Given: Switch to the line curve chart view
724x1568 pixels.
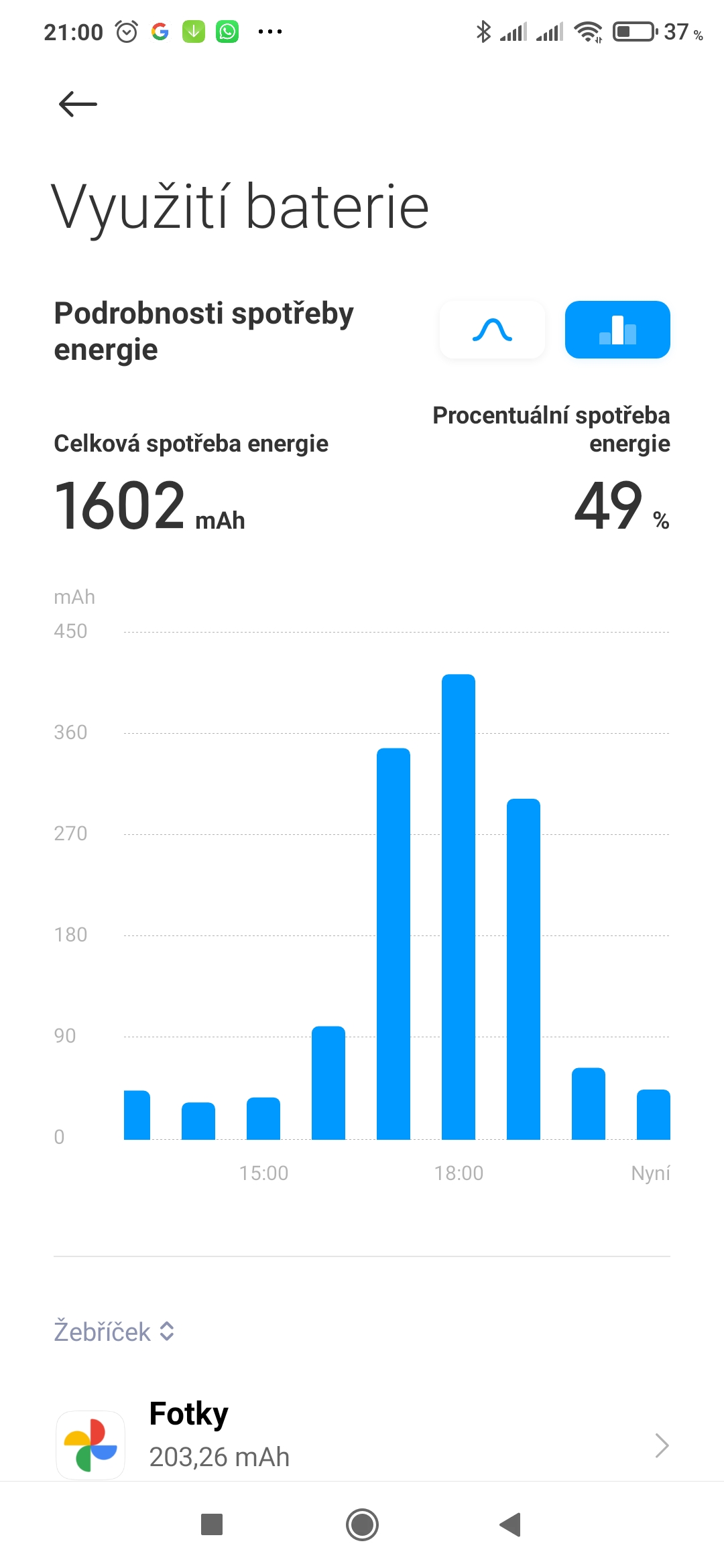Looking at the screenshot, I should tap(492, 330).
